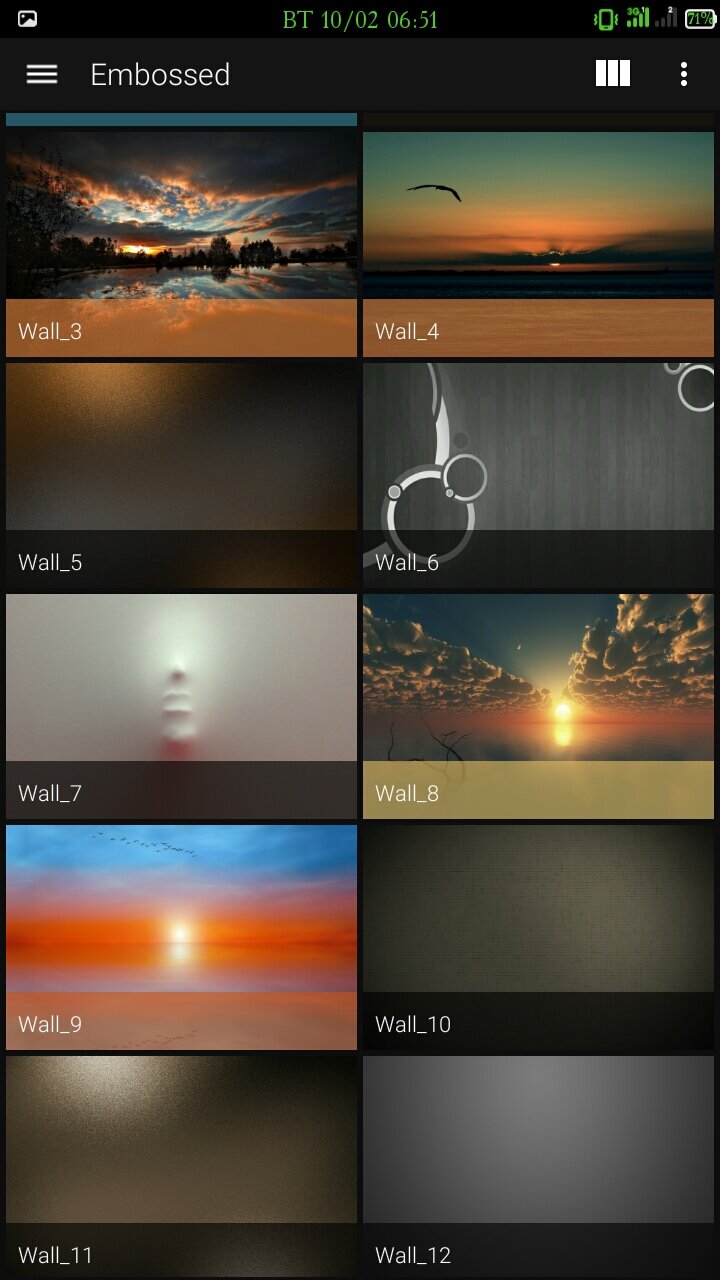View the Wall_12 wallpaper
Image resolution: width=720 pixels, height=1280 pixels.
coord(538,1165)
